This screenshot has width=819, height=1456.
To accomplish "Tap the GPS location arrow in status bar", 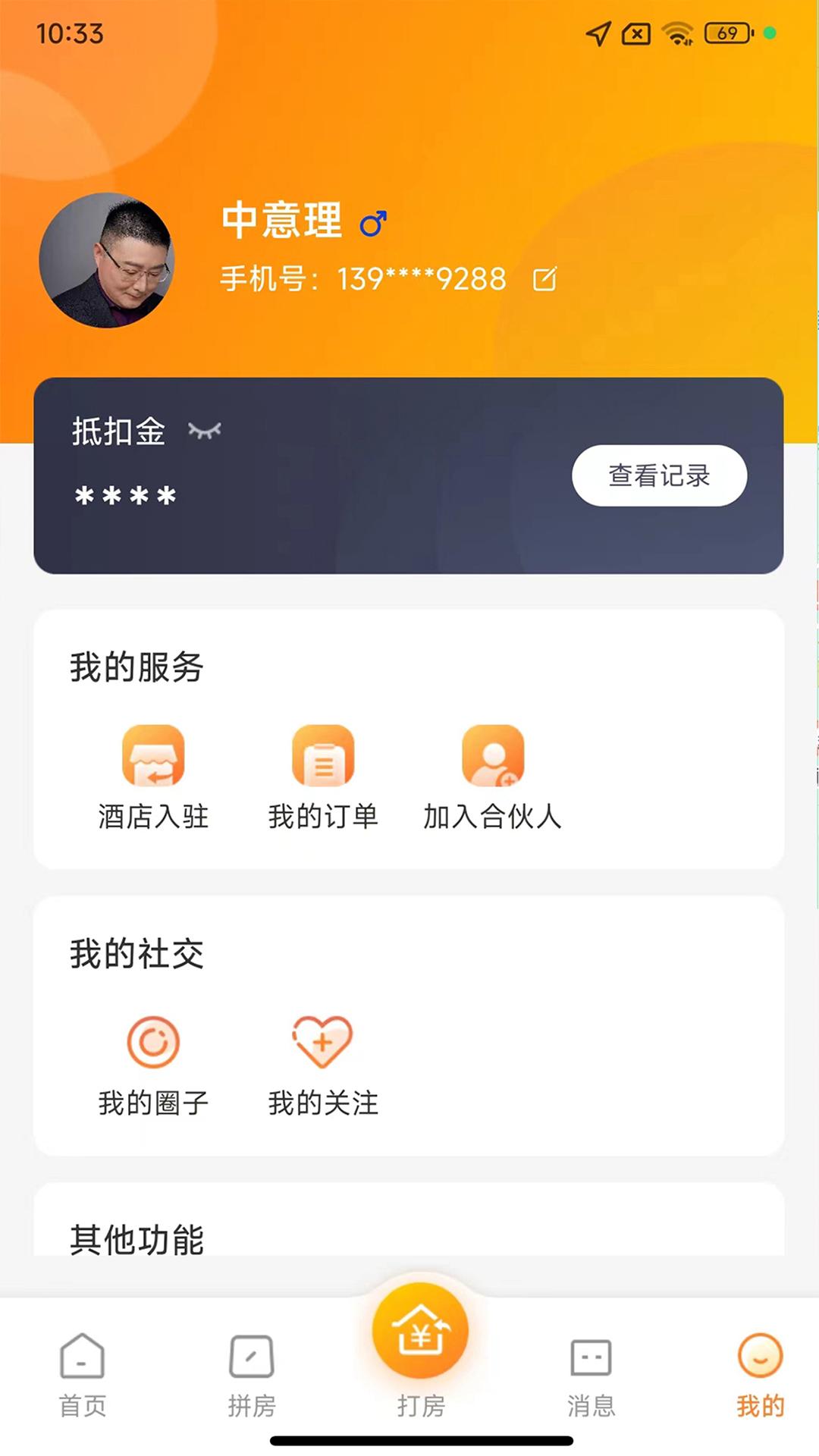I will (598, 33).
